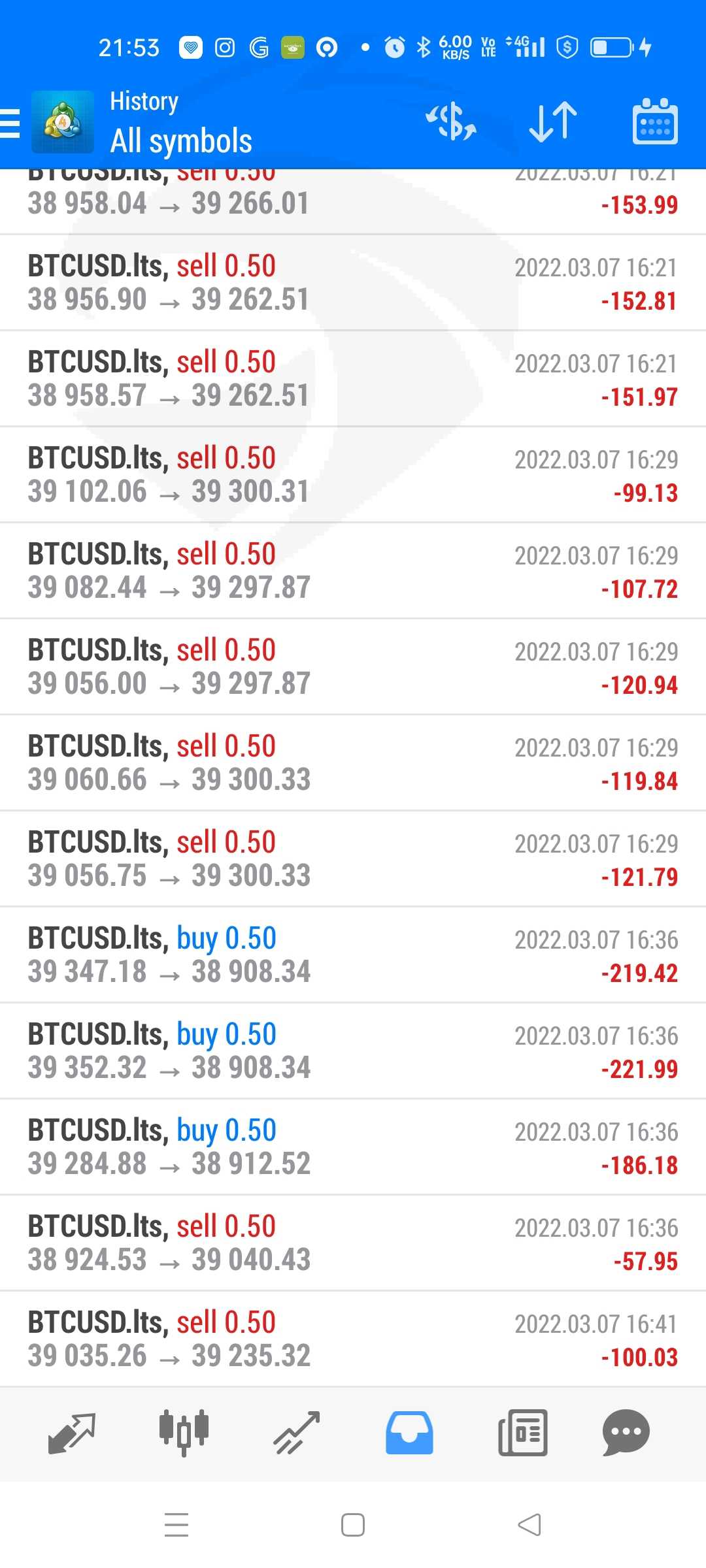
Task: Open the News tab
Action: tap(522, 1433)
